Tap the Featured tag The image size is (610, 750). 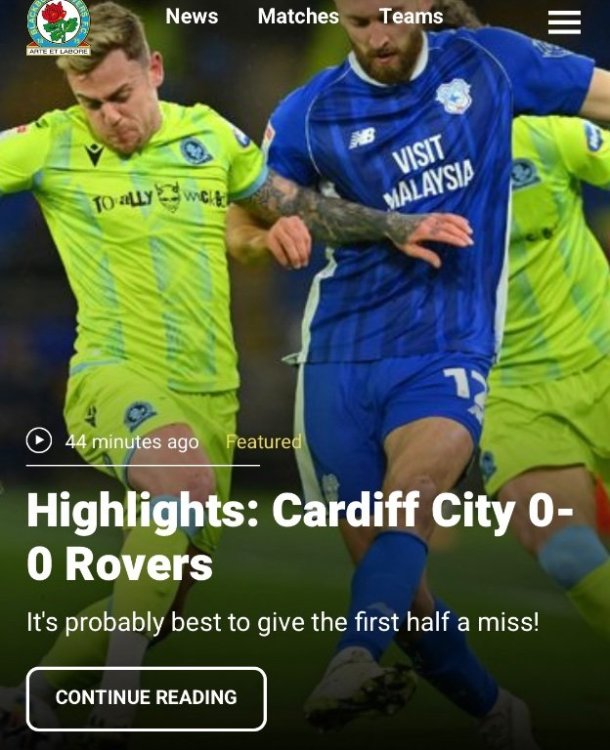[263, 441]
